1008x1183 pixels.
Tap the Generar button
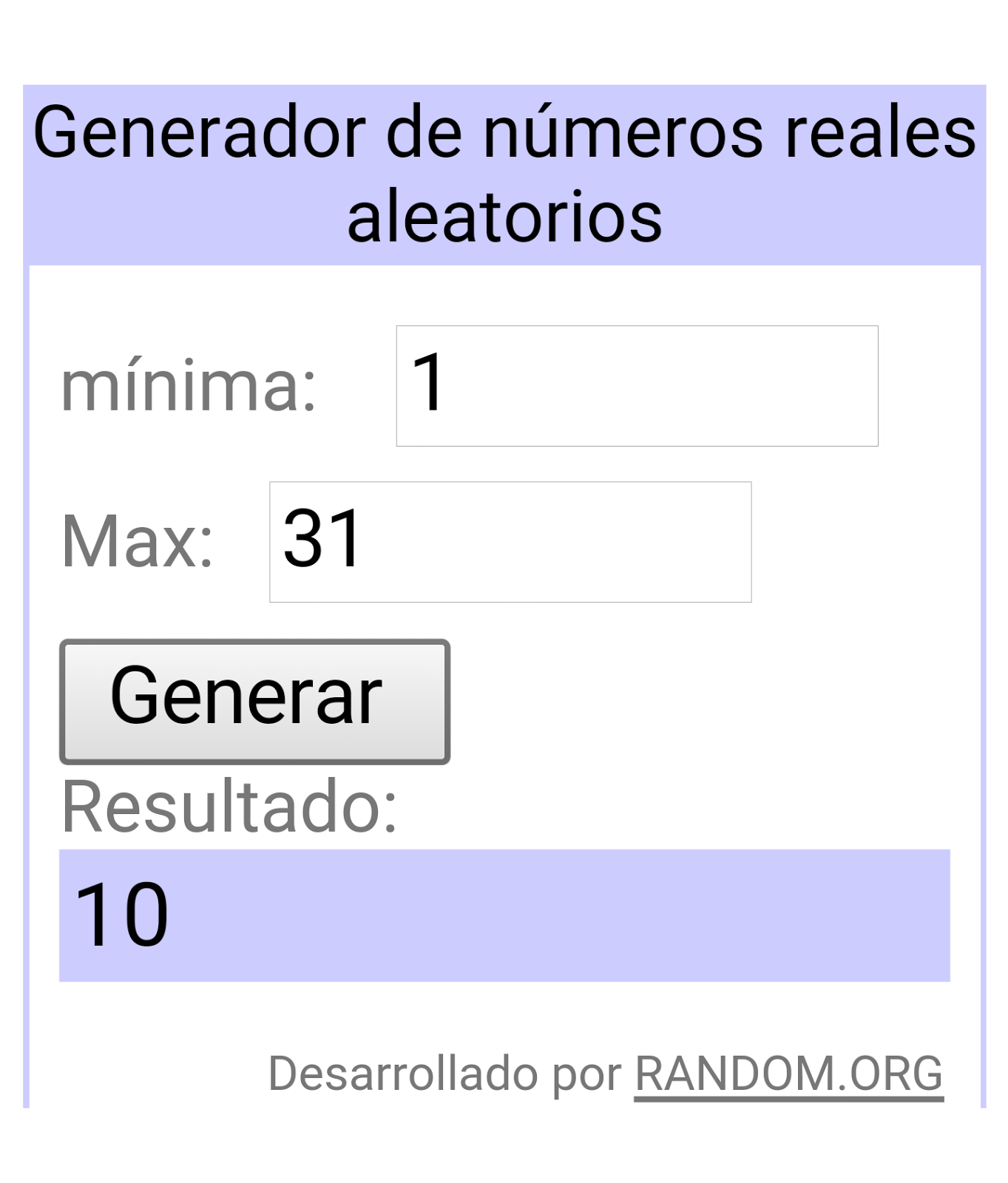click(x=254, y=701)
